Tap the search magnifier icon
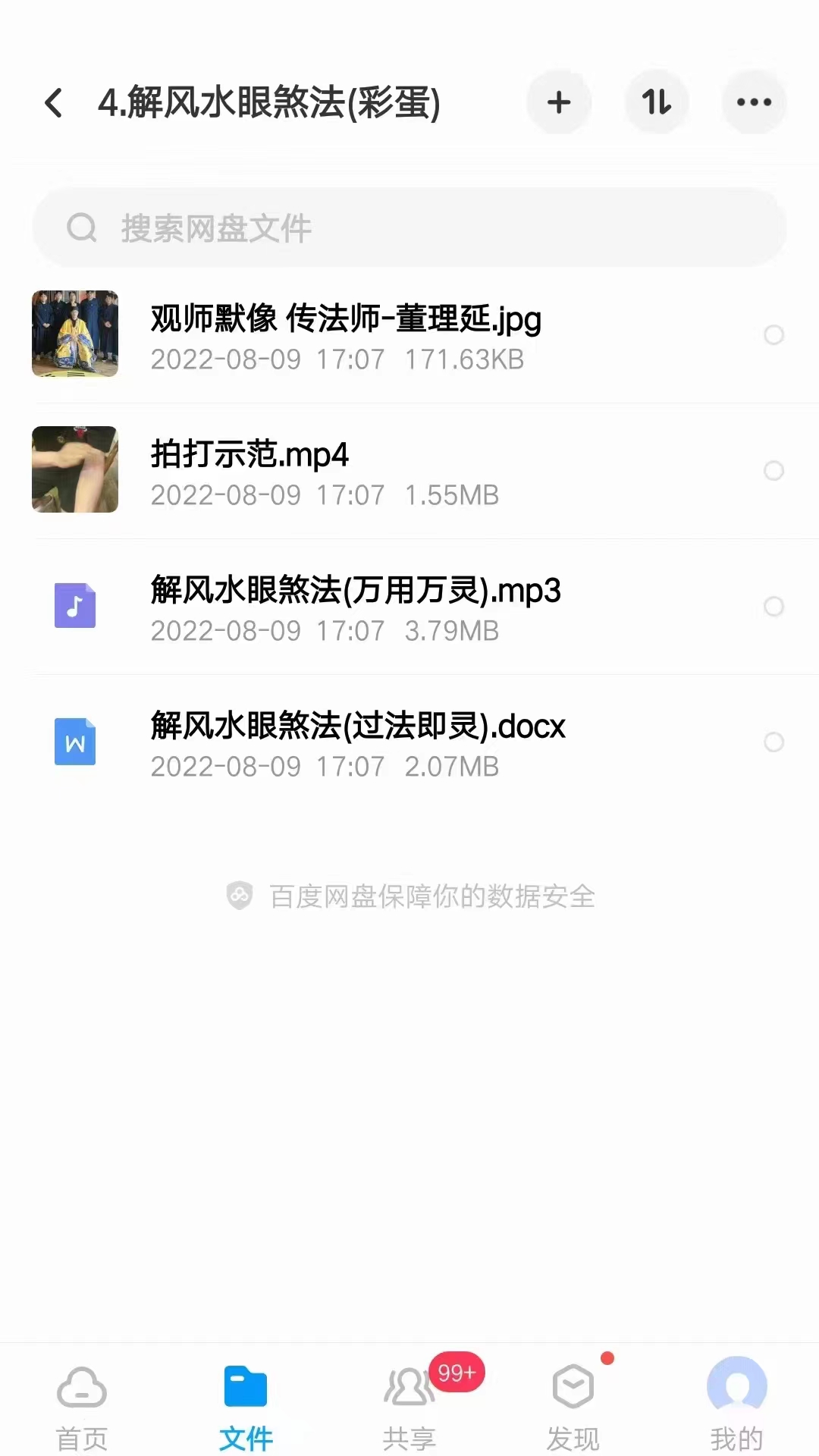819x1456 pixels. click(82, 227)
